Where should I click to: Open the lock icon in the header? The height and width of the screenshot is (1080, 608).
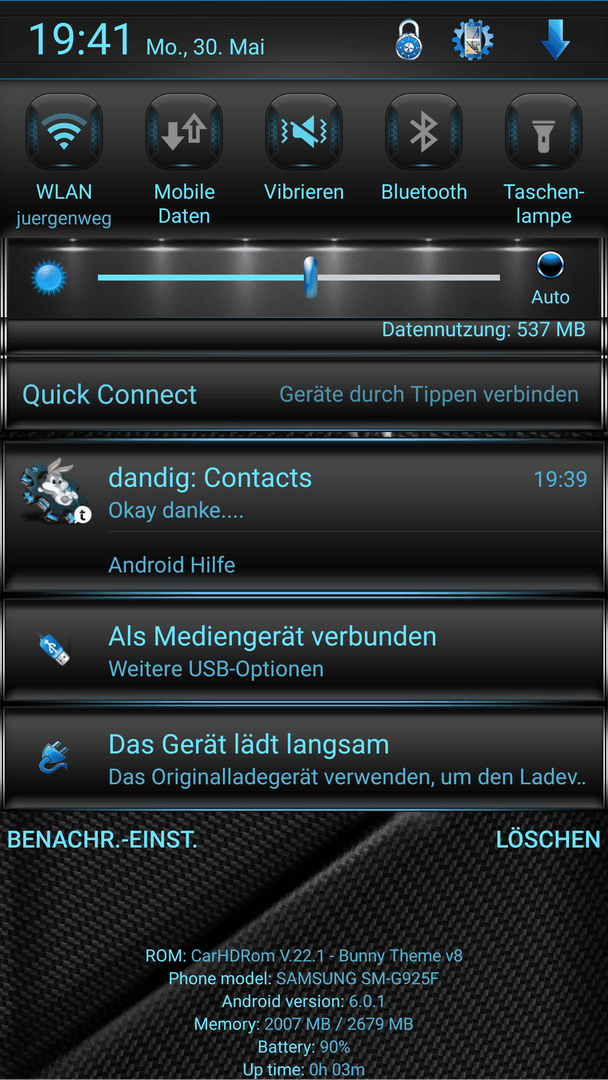(x=409, y=41)
